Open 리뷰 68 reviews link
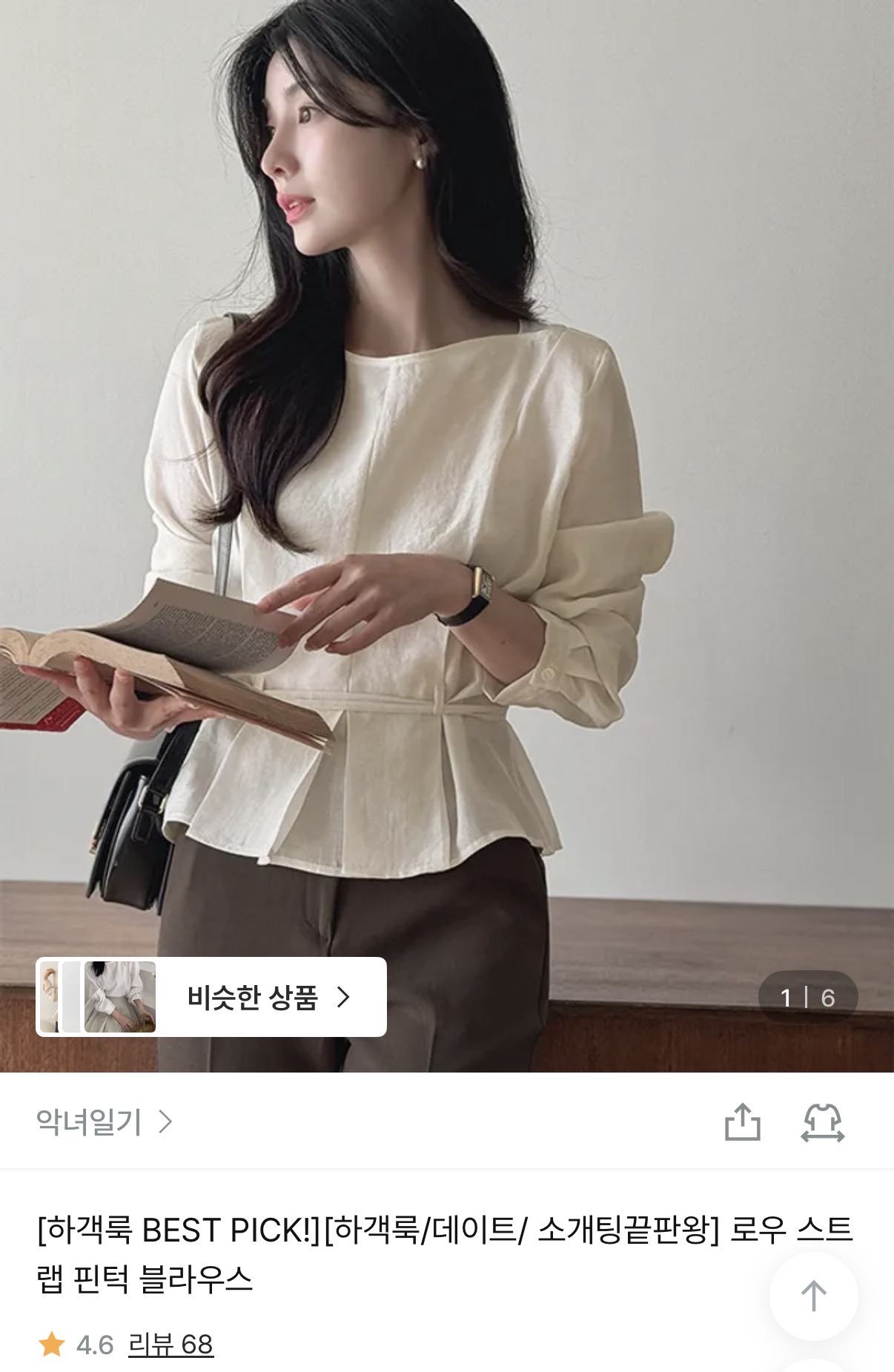The image size is (894, 1372). (x=170, y=1345)
